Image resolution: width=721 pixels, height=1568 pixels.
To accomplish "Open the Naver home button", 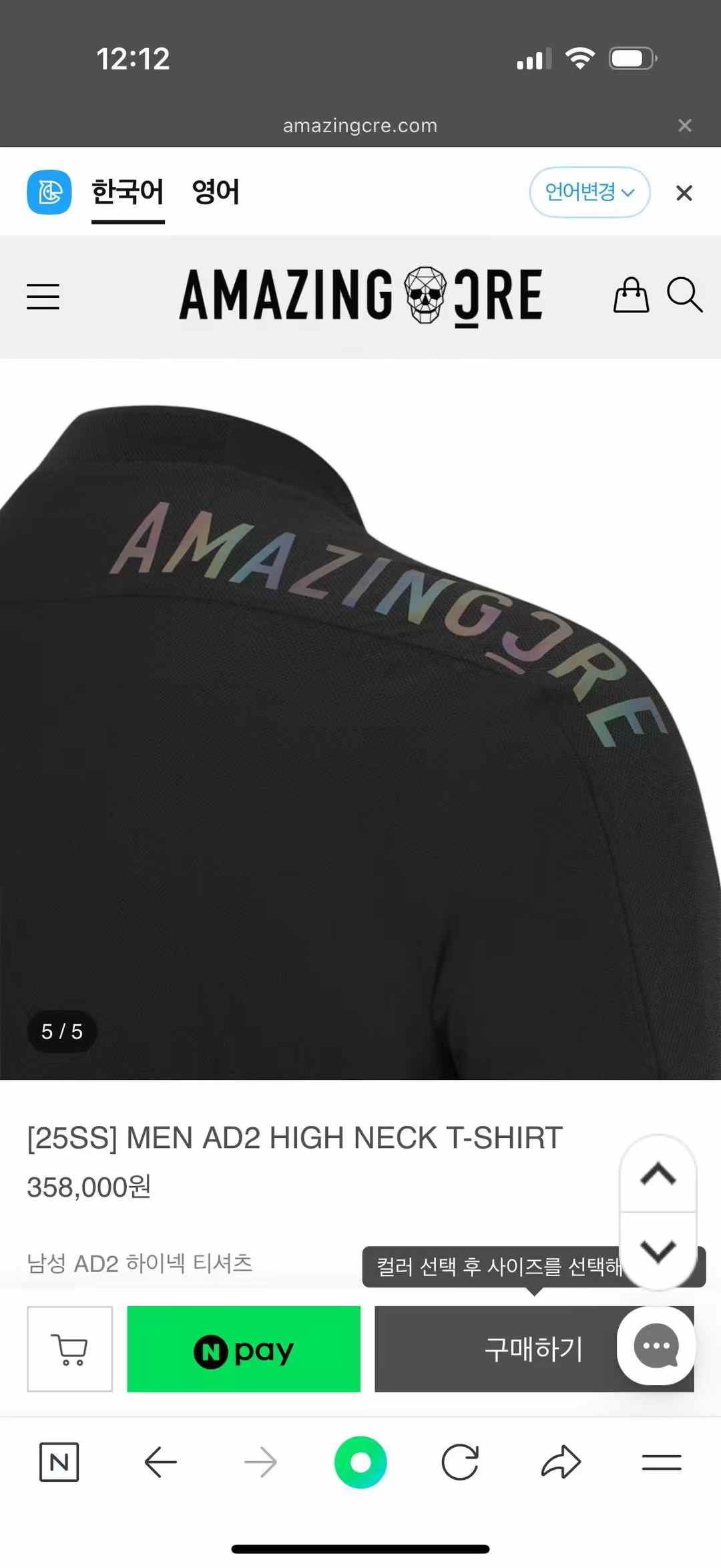I will pyautogui.click(x=59, y=1462).
